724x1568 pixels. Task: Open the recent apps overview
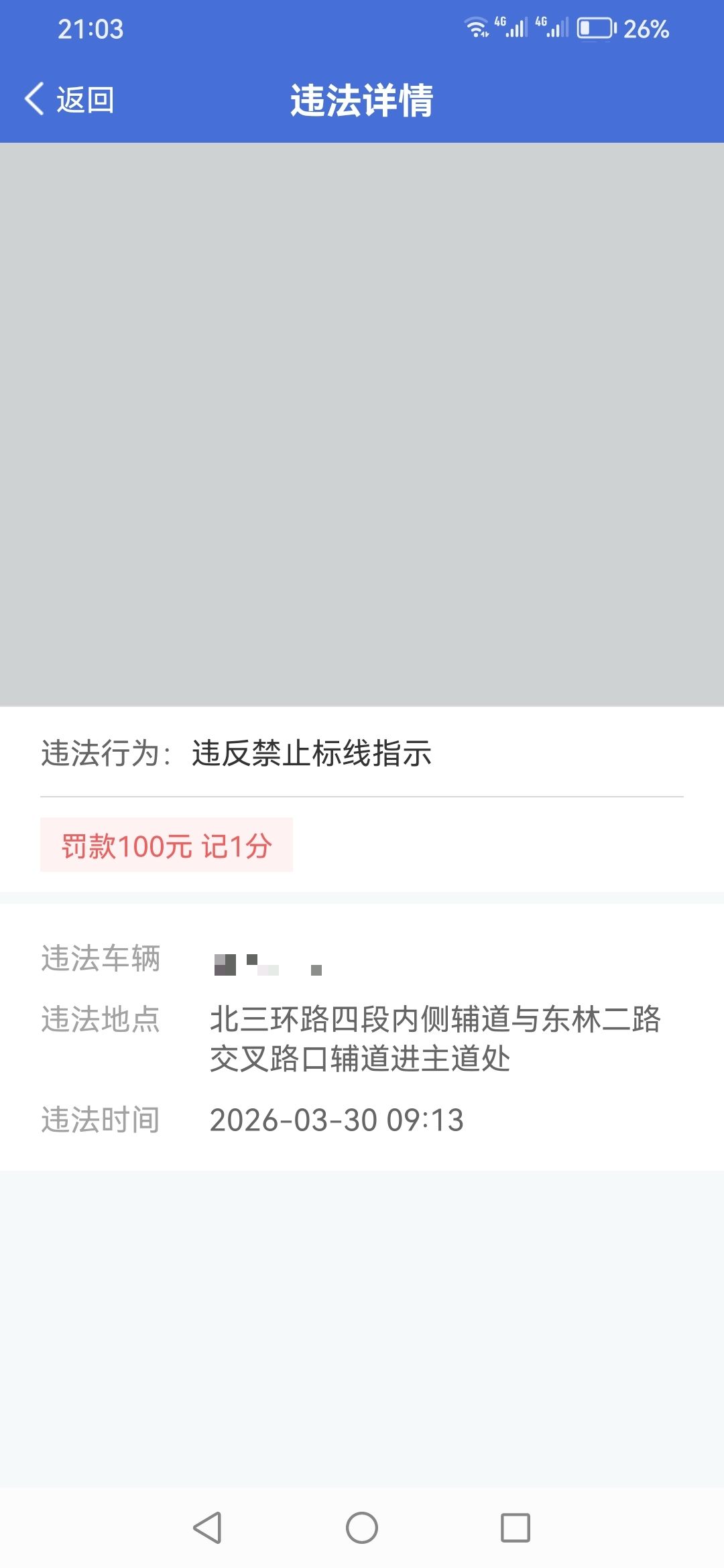[516, 1528]
